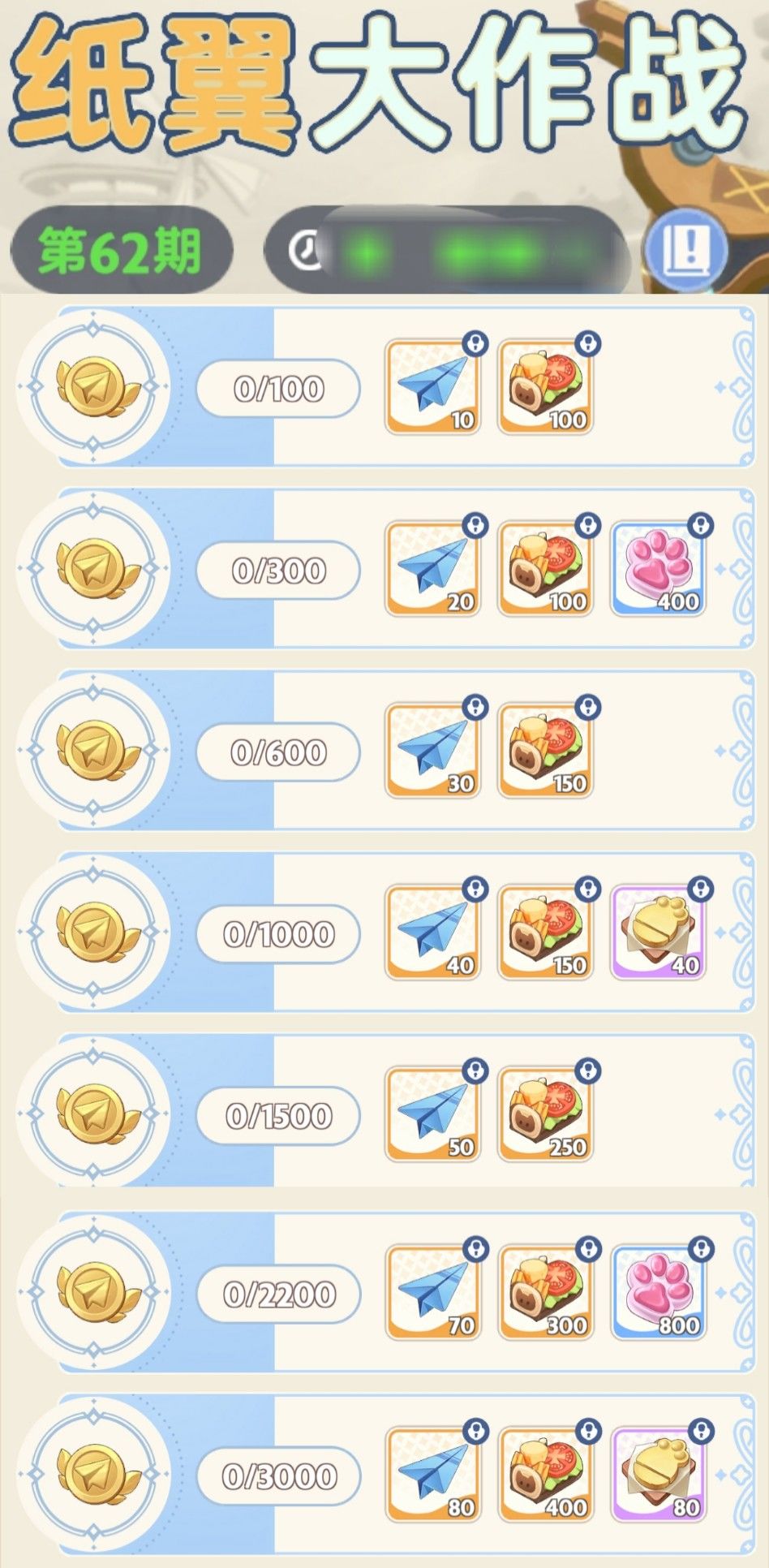View paper plane reward in the 0/1000 row

(433, 933)
